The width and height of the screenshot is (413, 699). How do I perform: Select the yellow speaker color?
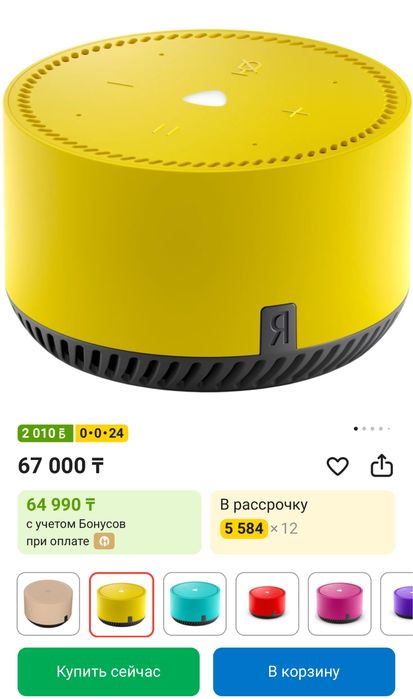(x=121, y=604)
